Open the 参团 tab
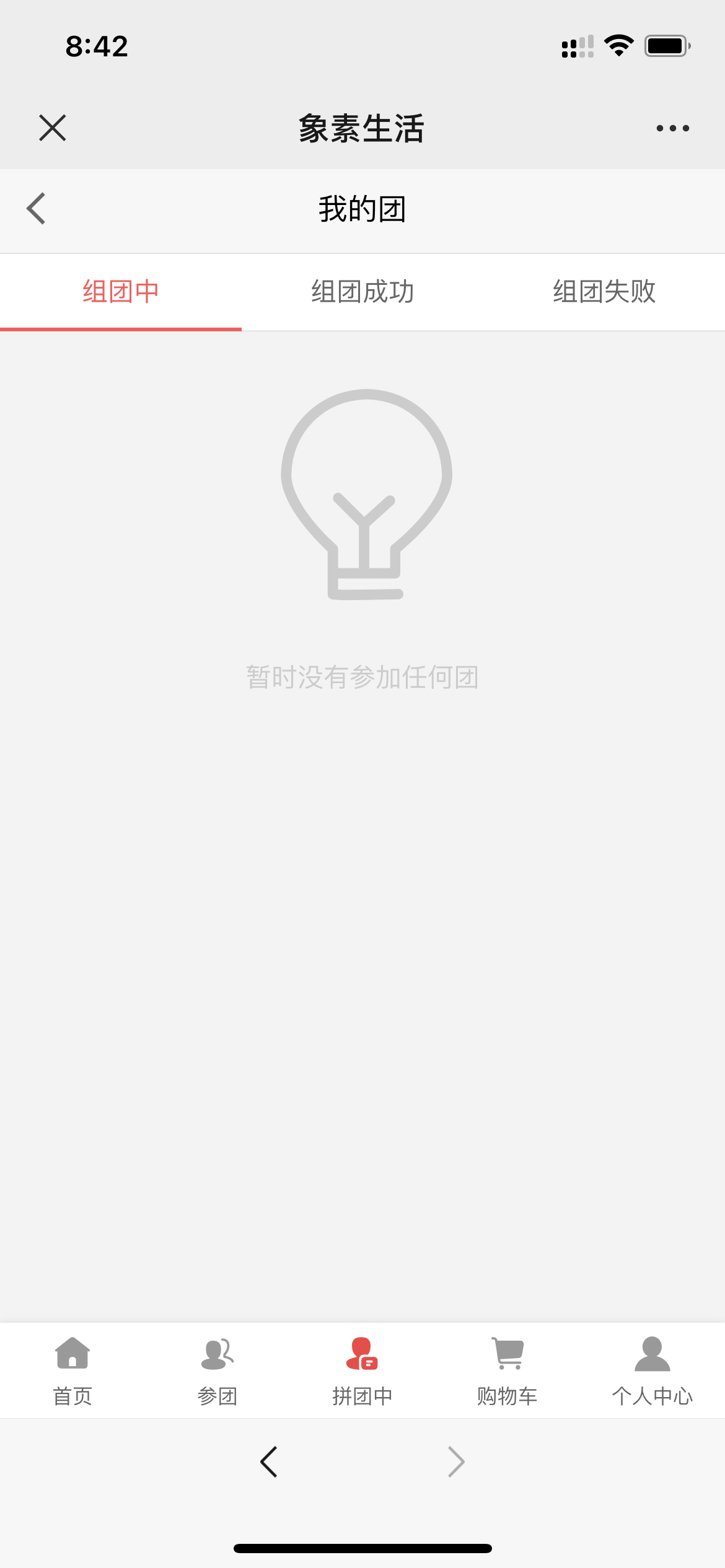The image size is (725, 1568). (217, 1370)
